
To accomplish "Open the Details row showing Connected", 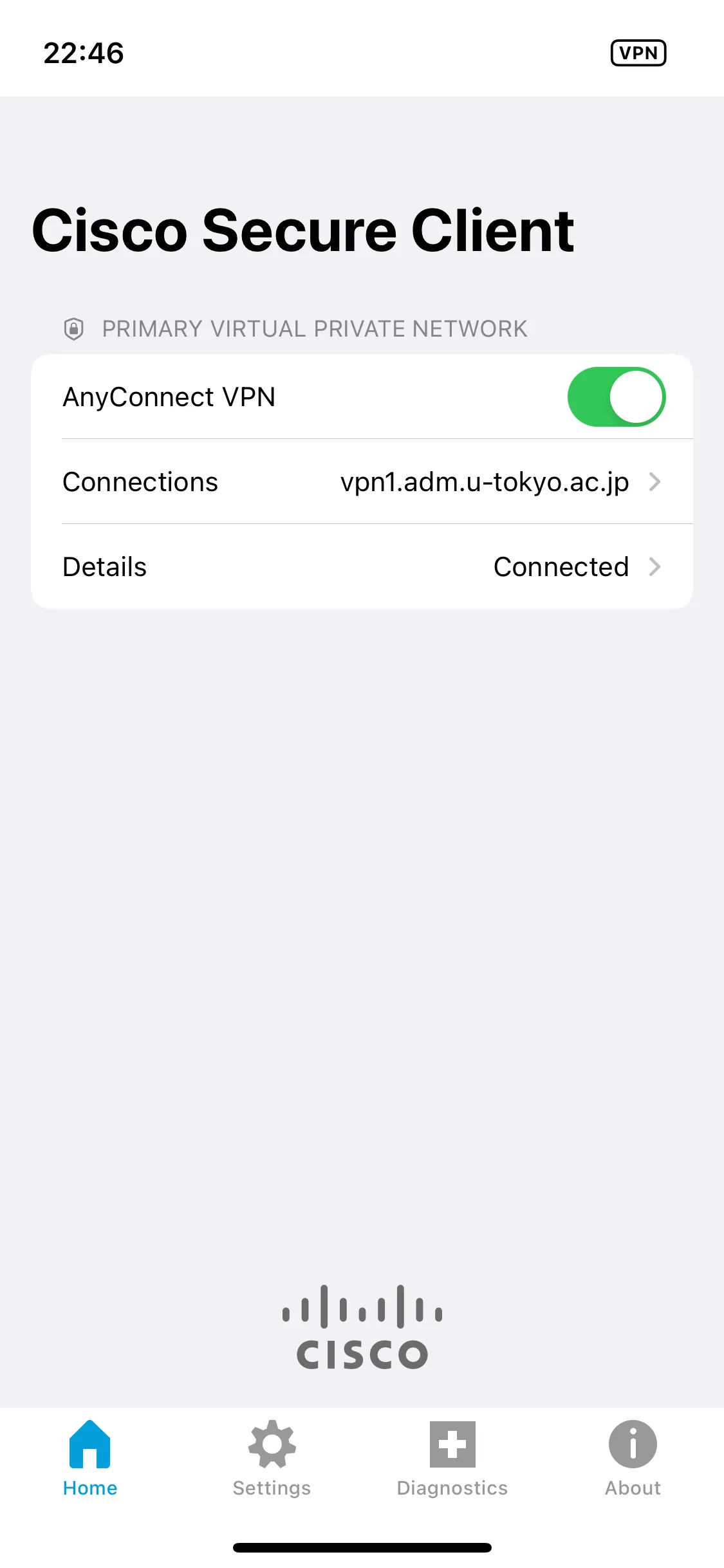I will click(x=362, y=567).
